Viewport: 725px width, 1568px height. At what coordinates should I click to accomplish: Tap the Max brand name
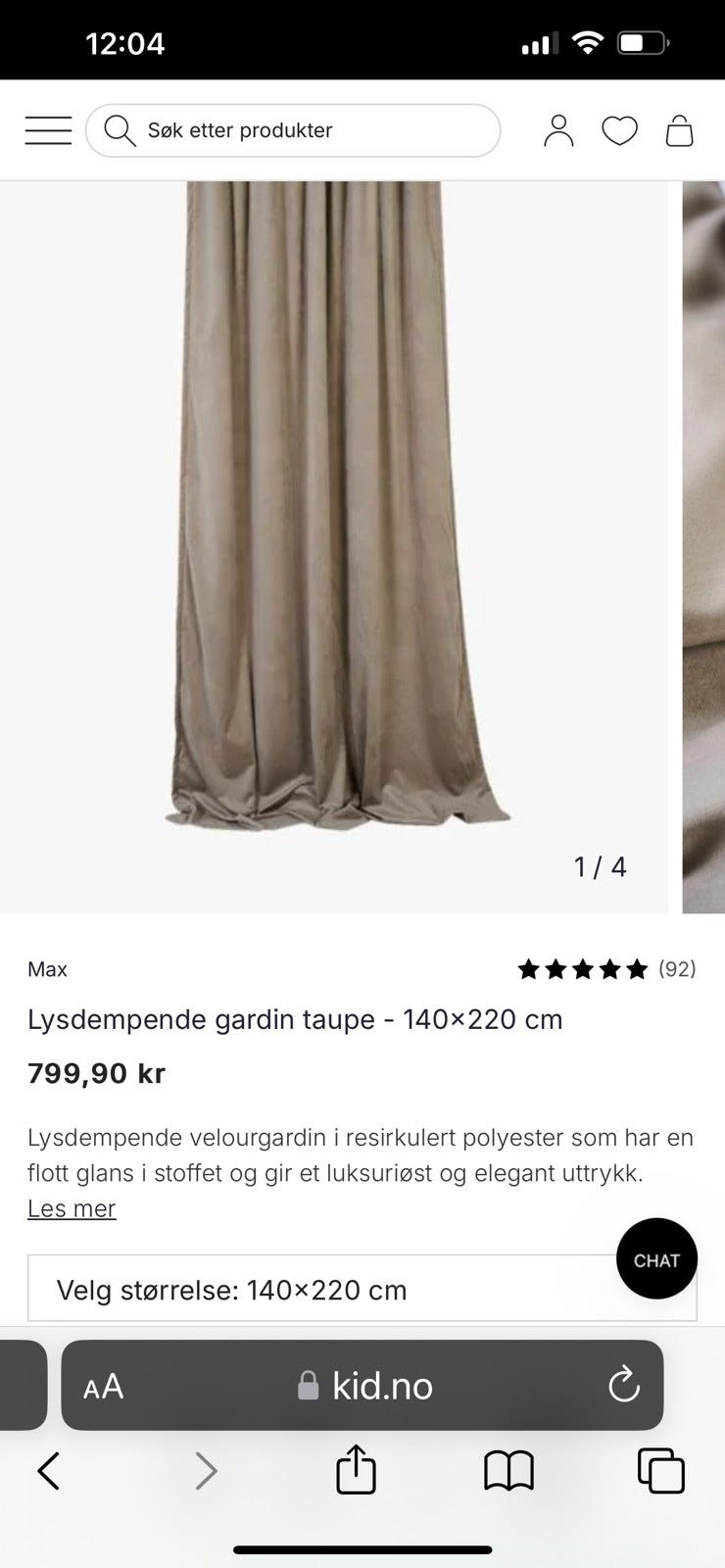coord(47,969)
